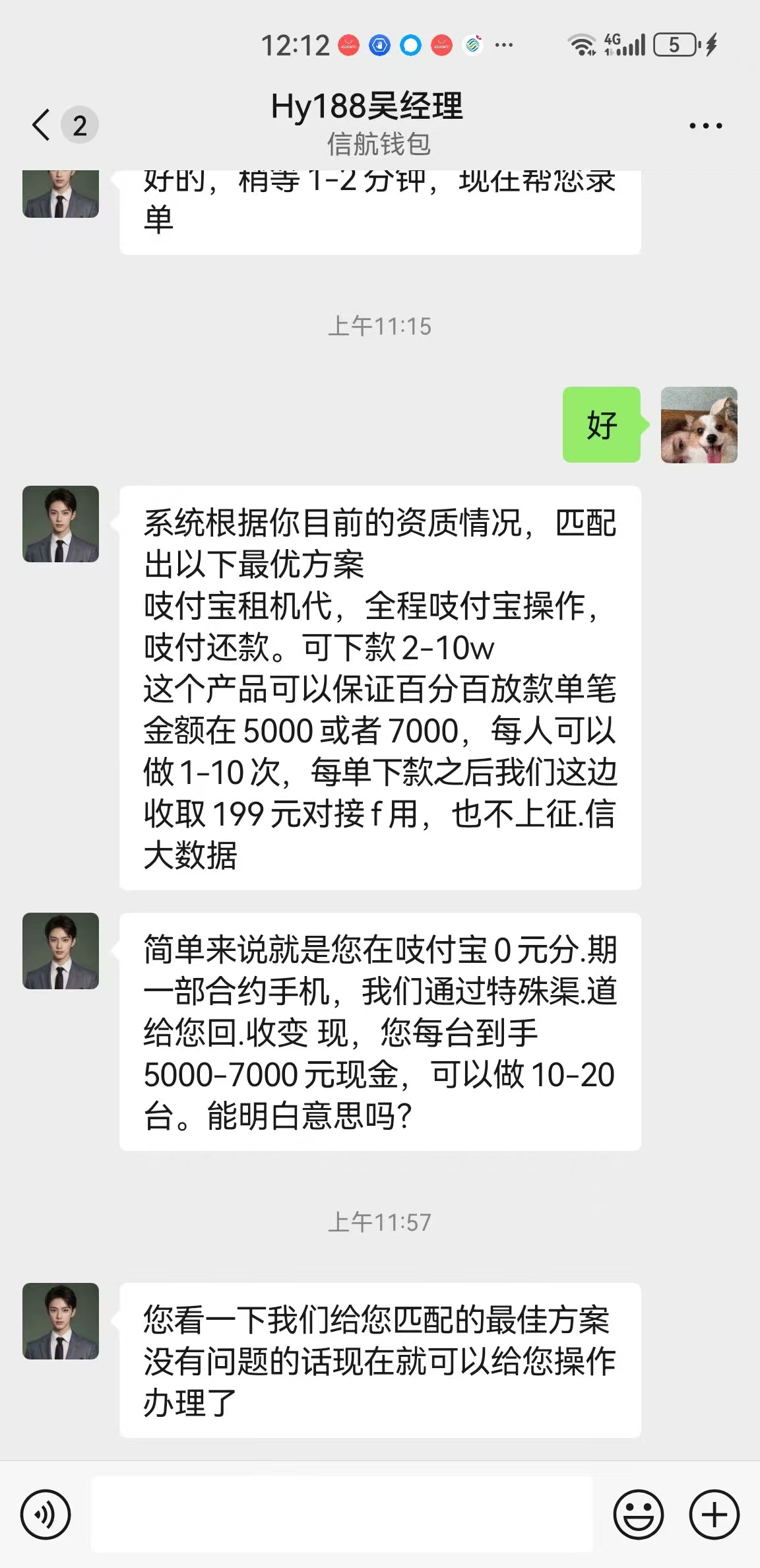Viewport: 760px width, 1568px height.
Task: Open 吴经理's avatar beside the 匹配出以下最优方案 message
Action: [x=61, y=524]
